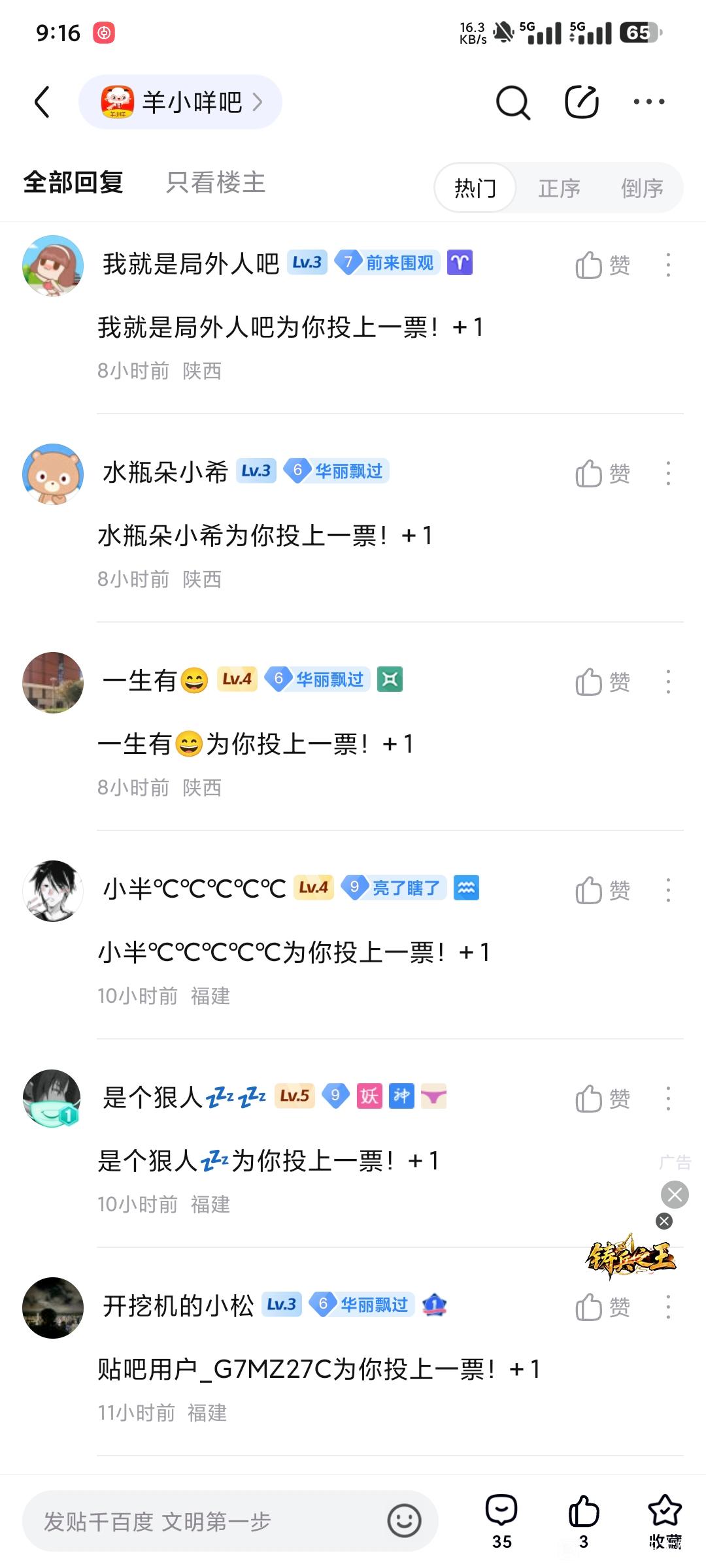Select the 热门 sort option
Viewport: 706px width, 1568px height.
pyautogui.click(x=475, y=188)
